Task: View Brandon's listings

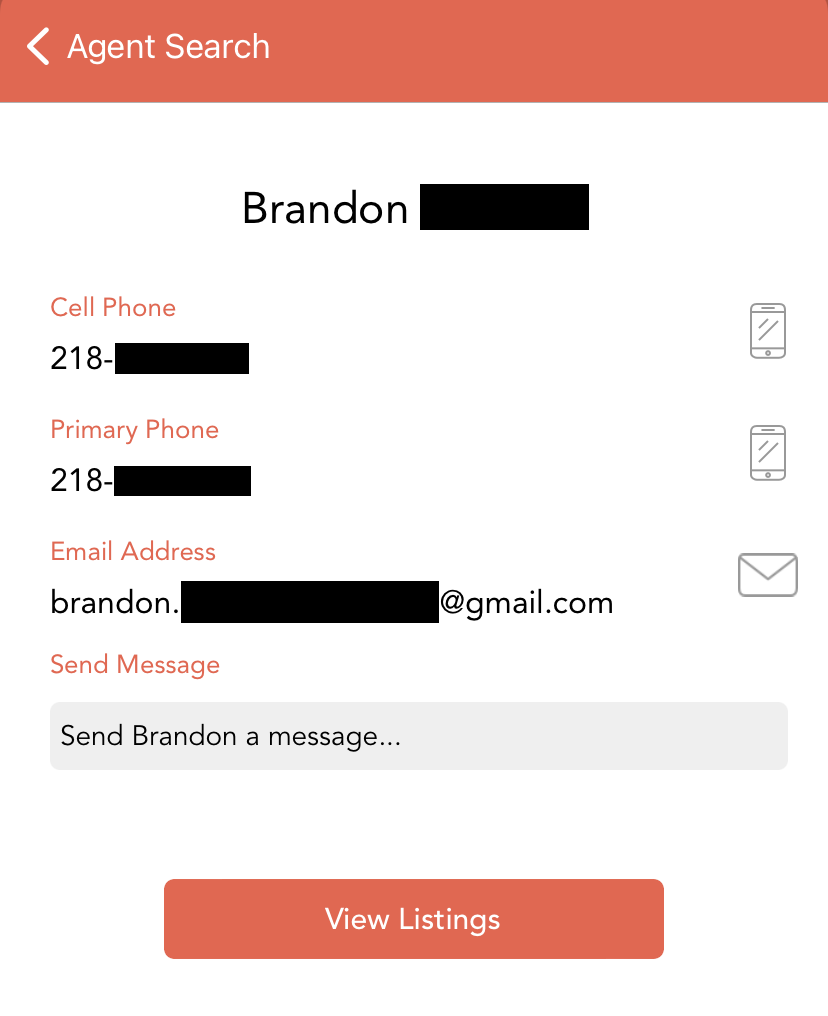Action: point(413,919)
